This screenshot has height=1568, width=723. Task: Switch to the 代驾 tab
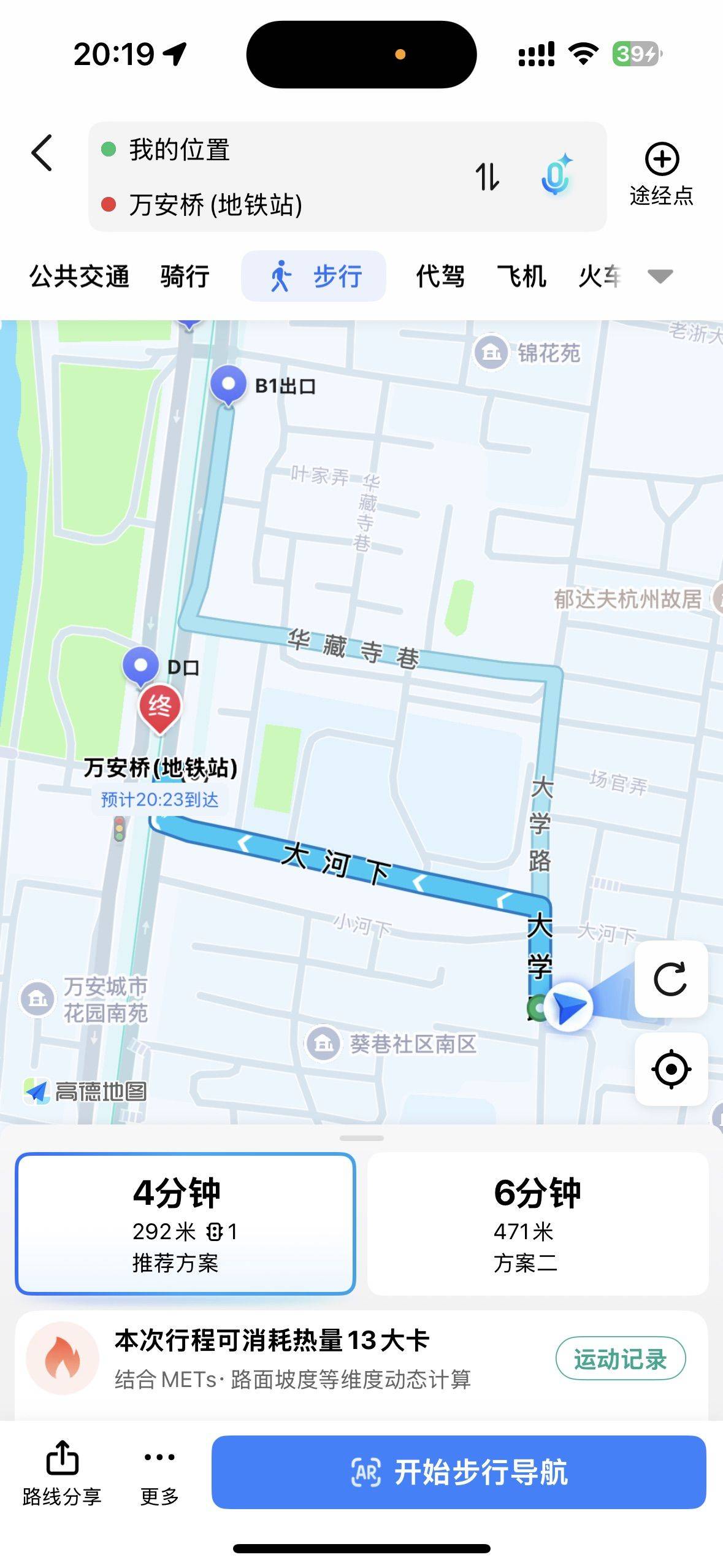[440, 276]
